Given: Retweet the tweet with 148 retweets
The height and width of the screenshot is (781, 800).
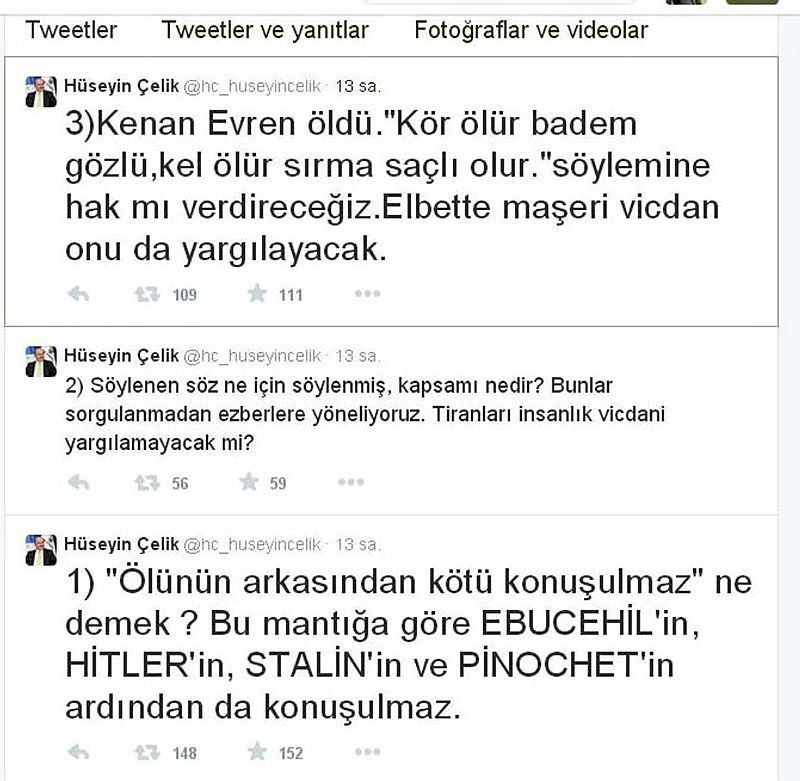Looking at the screenshot, I should (x=147, y=752).
